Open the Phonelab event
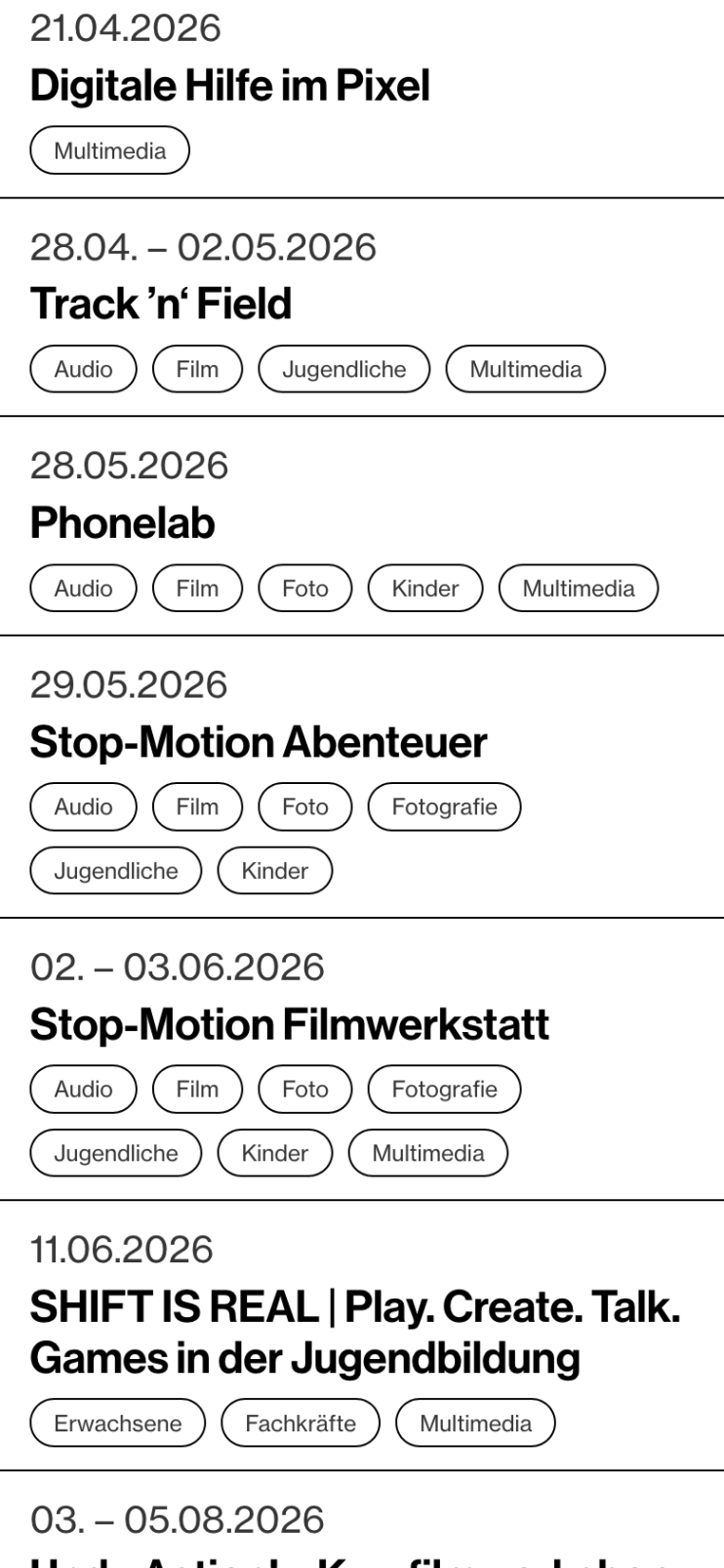 click(122, 523)
